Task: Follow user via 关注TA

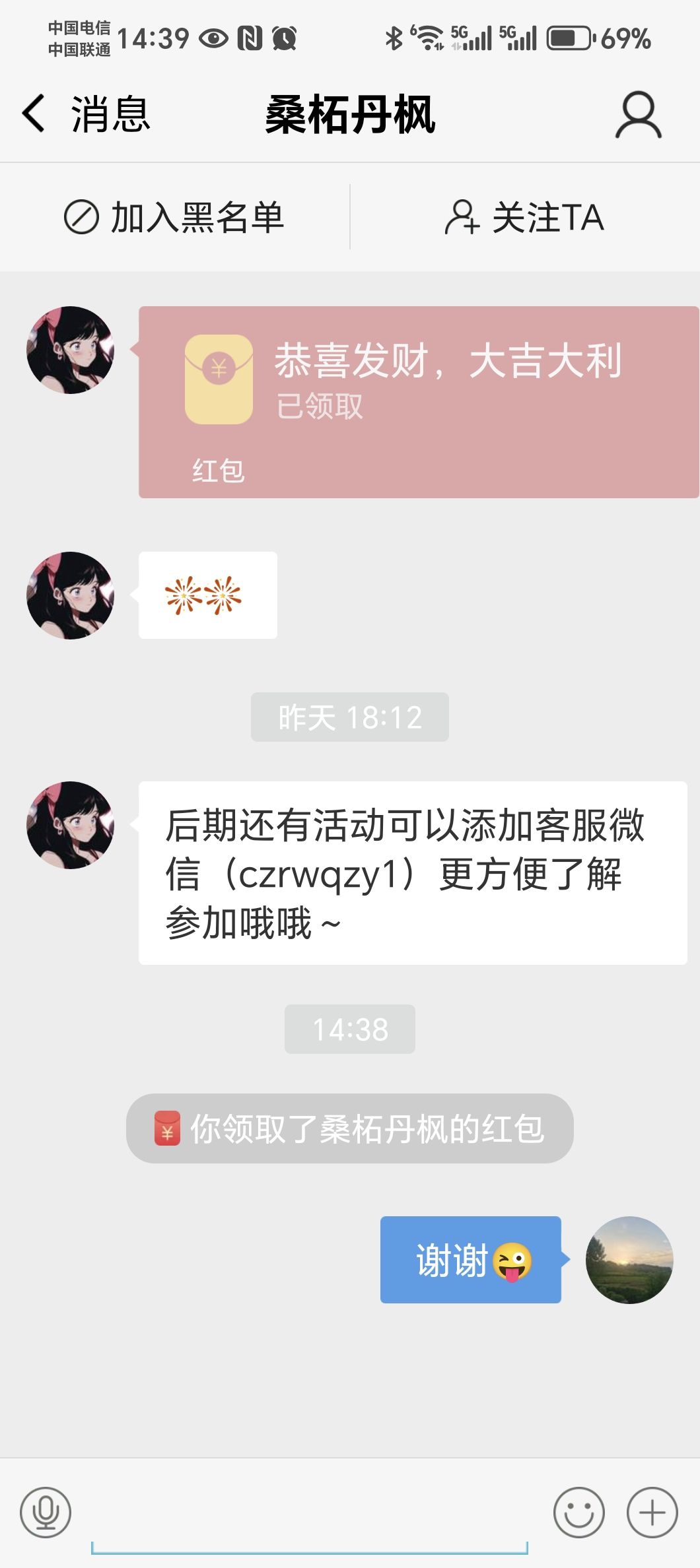Action: pos(524,217)
